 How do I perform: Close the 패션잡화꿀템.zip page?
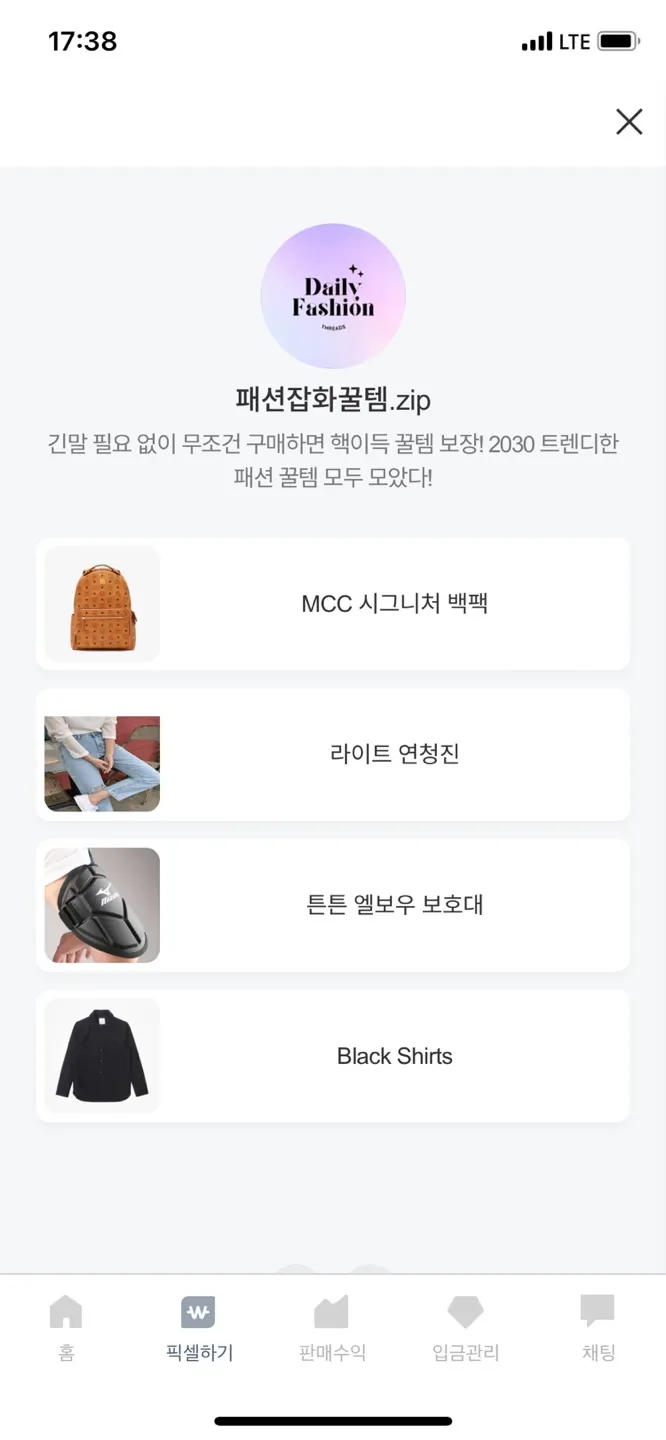tap(629, 122)
